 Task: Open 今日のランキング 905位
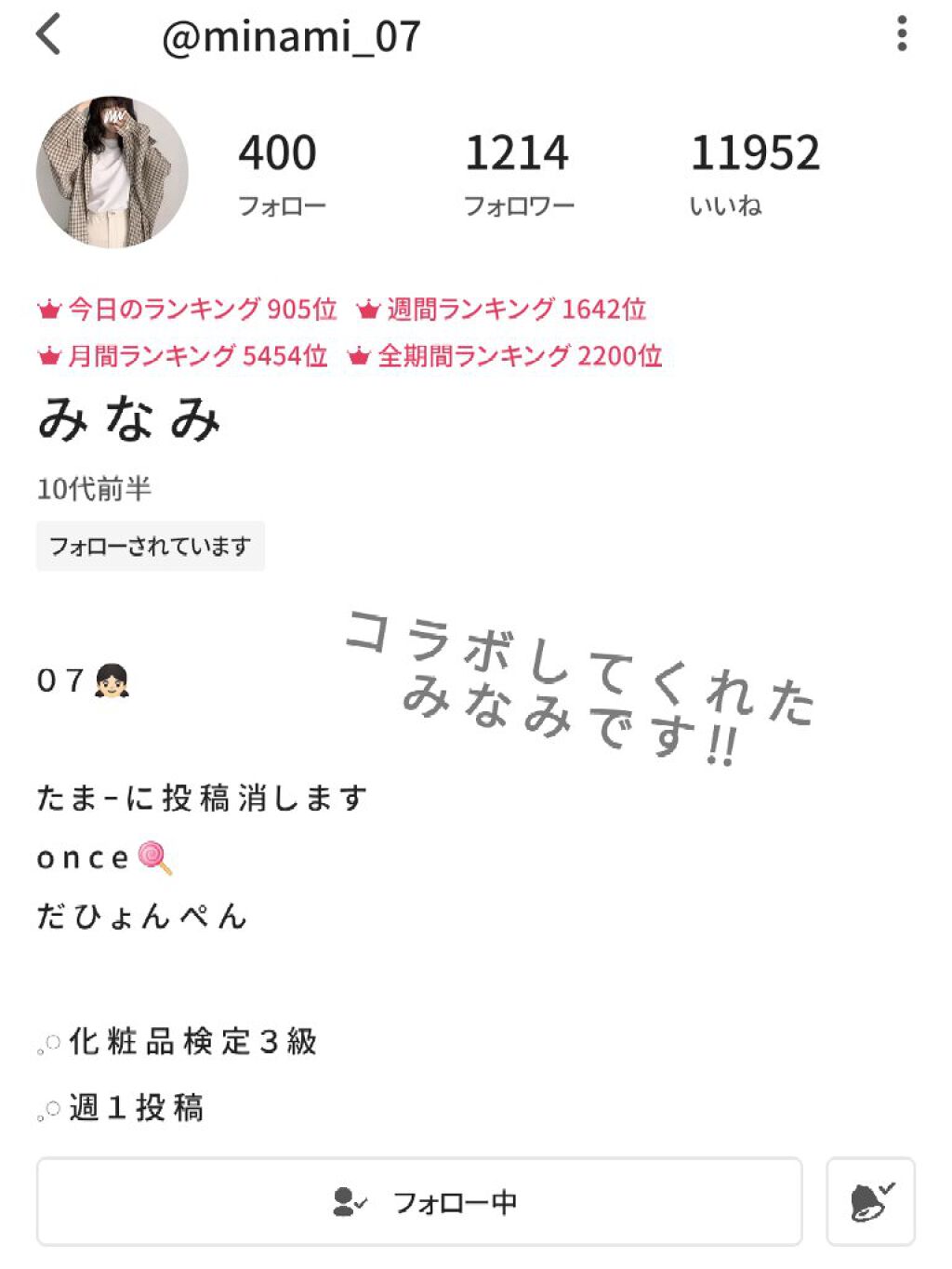point(187,309)
